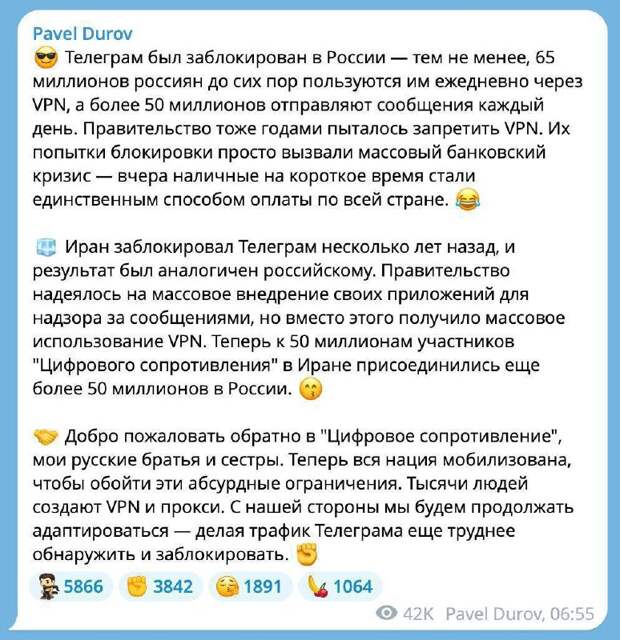The width and height of the screenshot is (620, 640).
Task: React with the raised fist (3842)
Action: (x=163, y=586)
